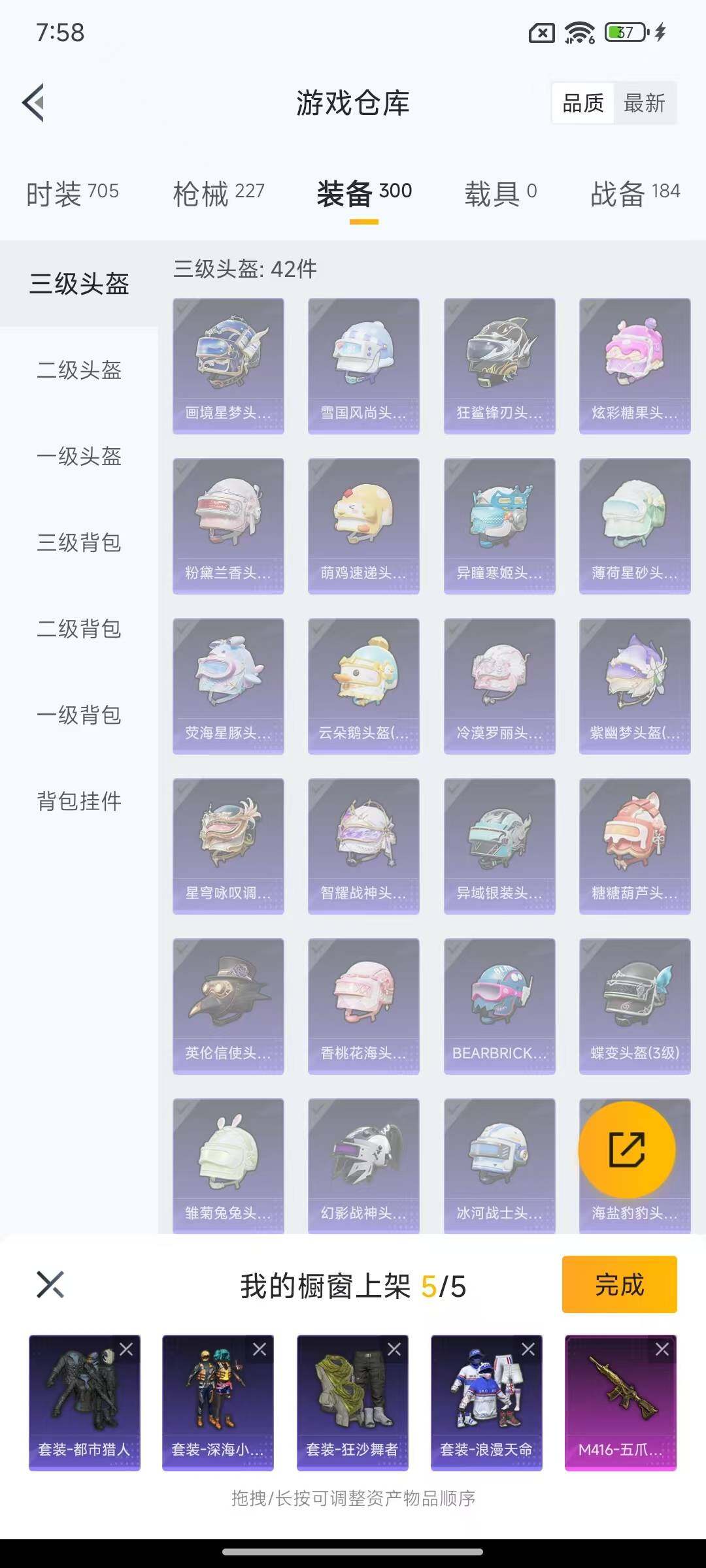
Task: Switch sorting to 品质
Action: pyautogui.click(x=584, y=103)
